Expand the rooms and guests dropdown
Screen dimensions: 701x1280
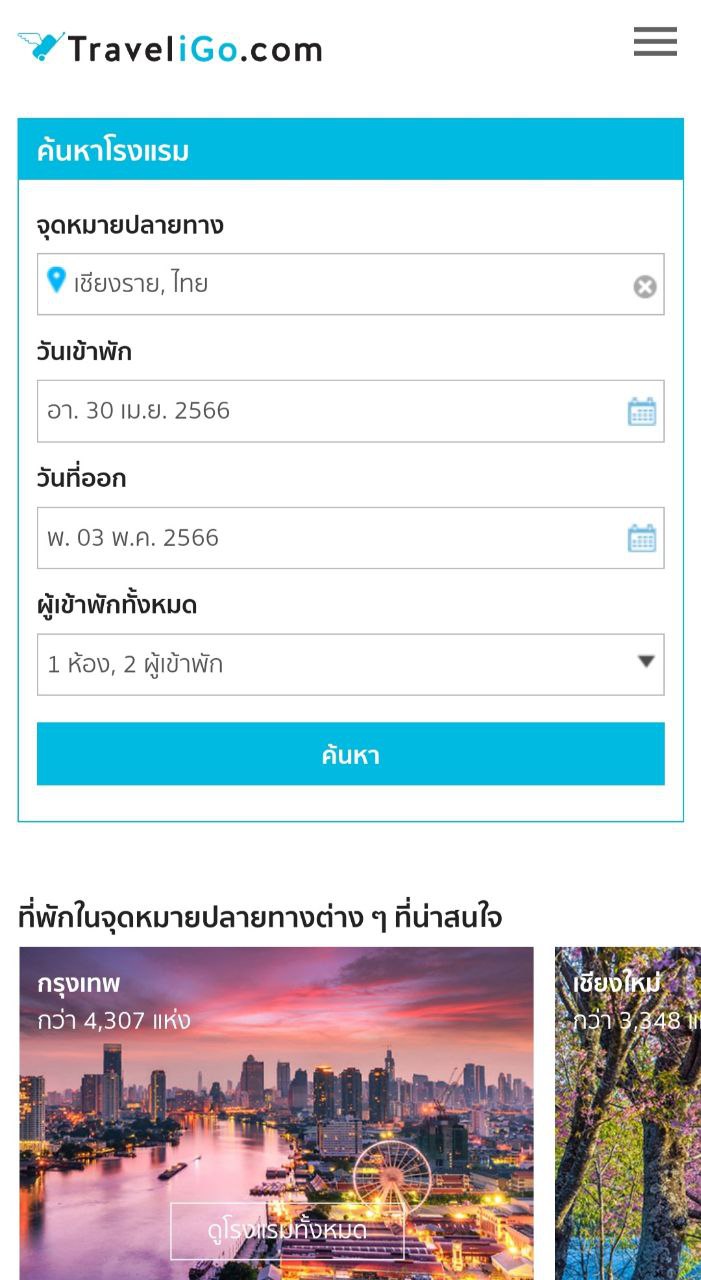pyautogui.click(x=350, y=664)
